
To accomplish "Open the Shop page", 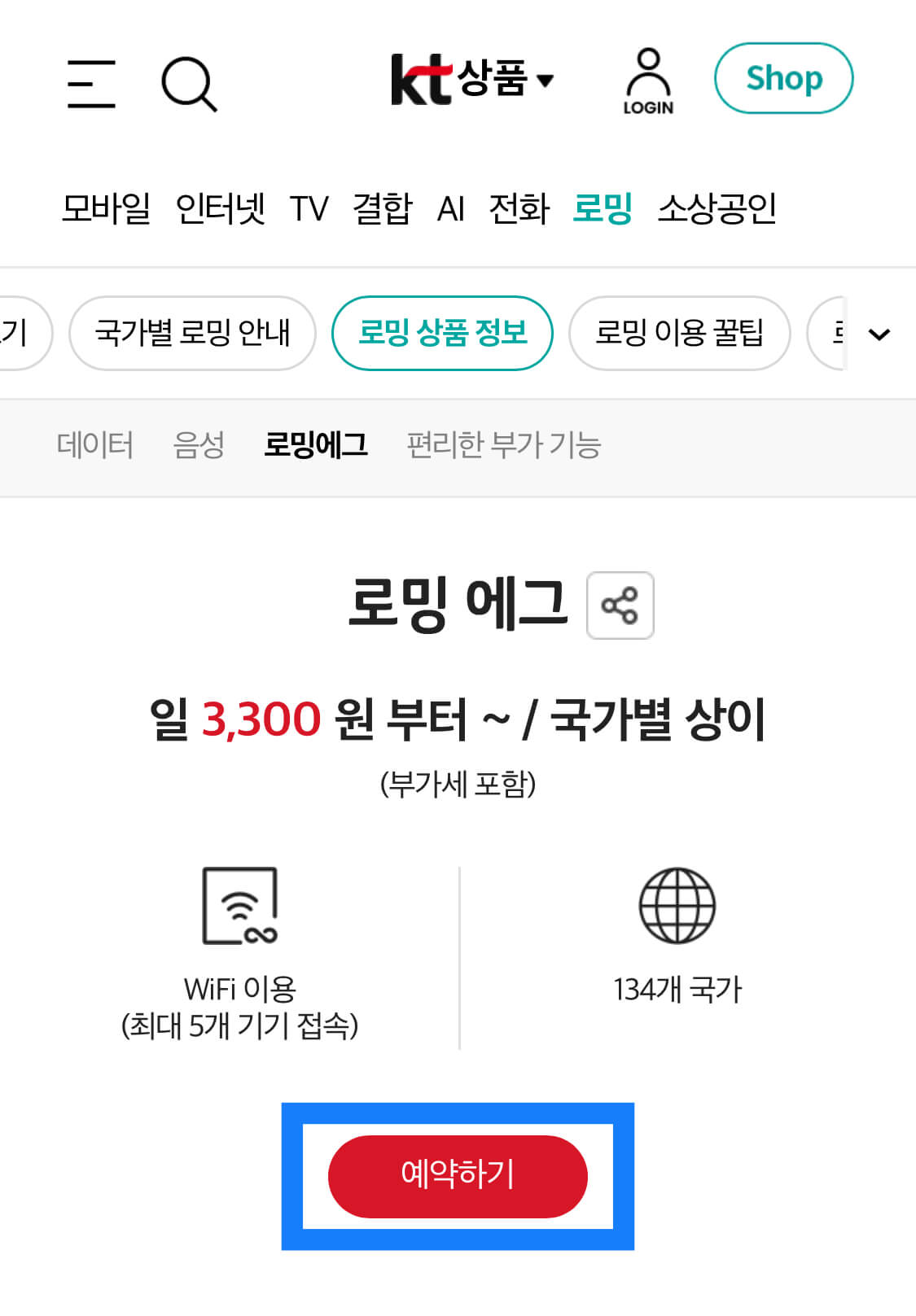I will [x=783, y=78].
